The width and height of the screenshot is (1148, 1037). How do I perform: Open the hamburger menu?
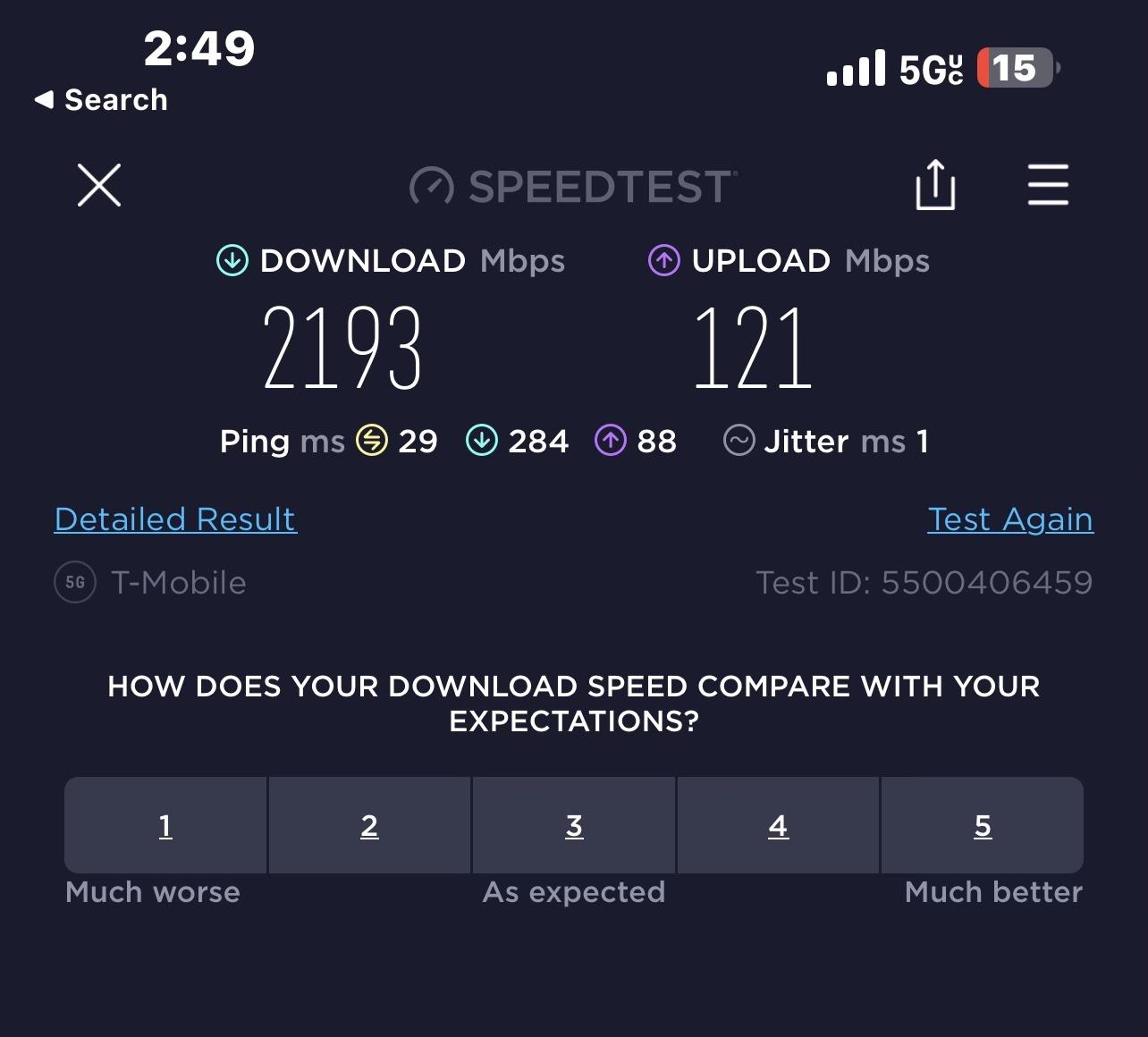(1048, 185)
